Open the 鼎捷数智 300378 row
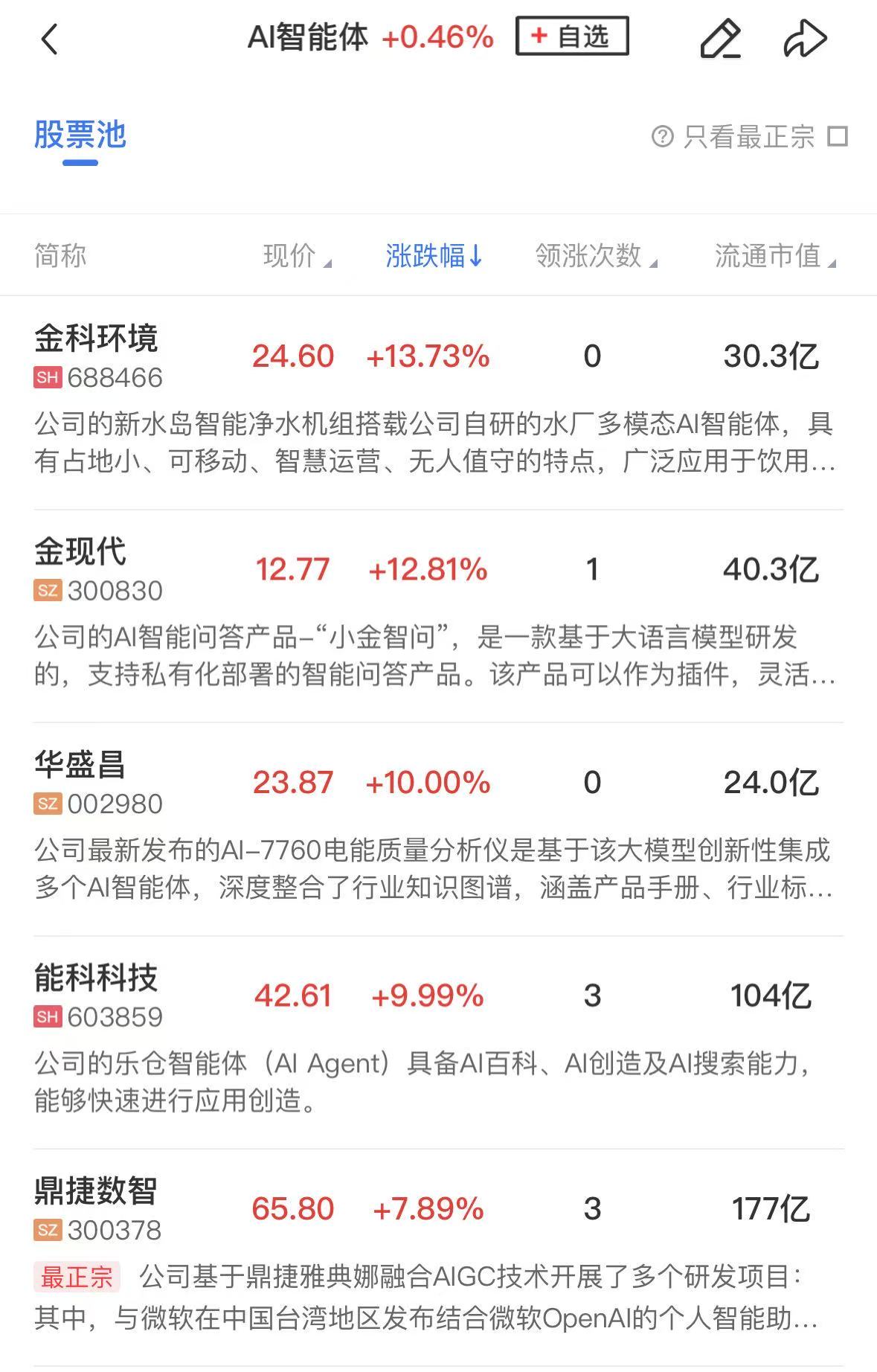The image size is (877, 1372). (98, 1209)
